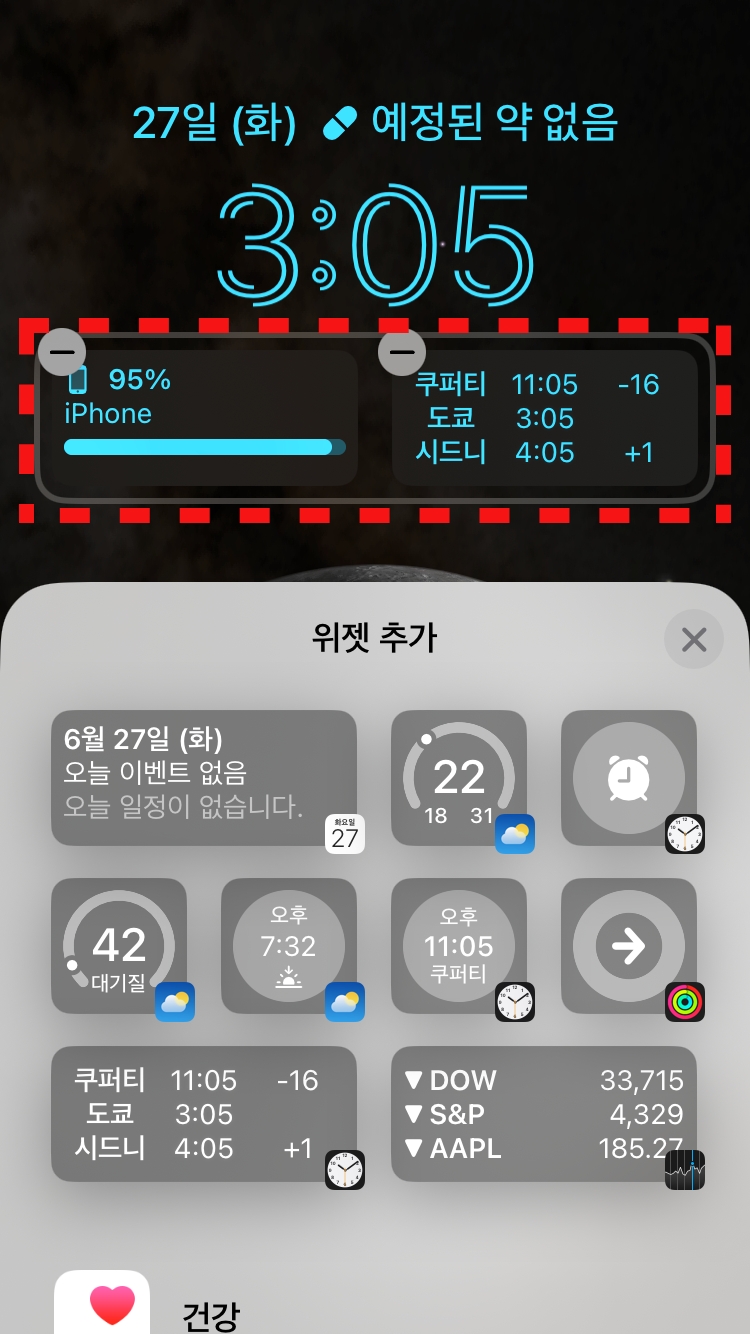Tap the 3:05 clock to change font
Image resolution: width=750 pixels, height=1334 pixels.
tap(375, 246)
